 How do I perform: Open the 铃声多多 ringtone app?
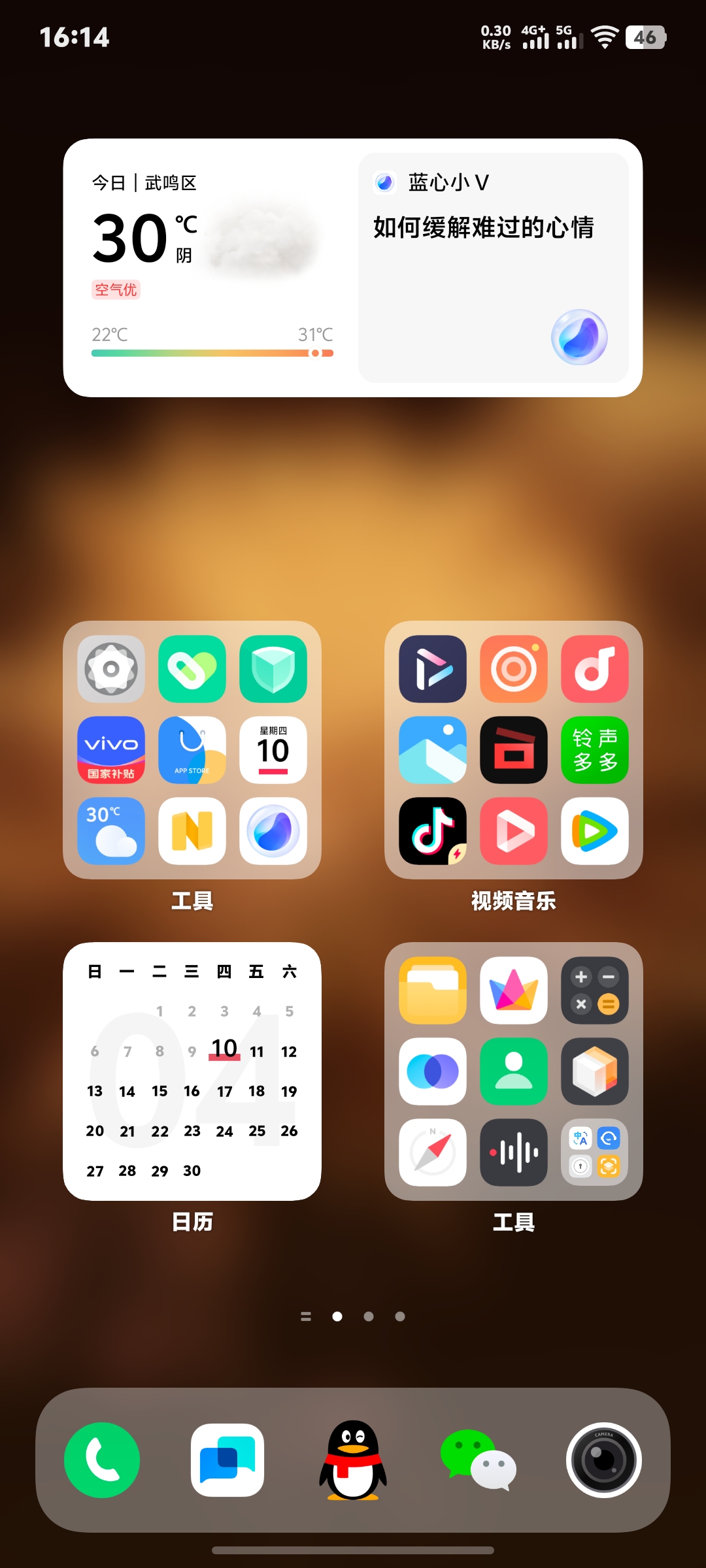595,750
